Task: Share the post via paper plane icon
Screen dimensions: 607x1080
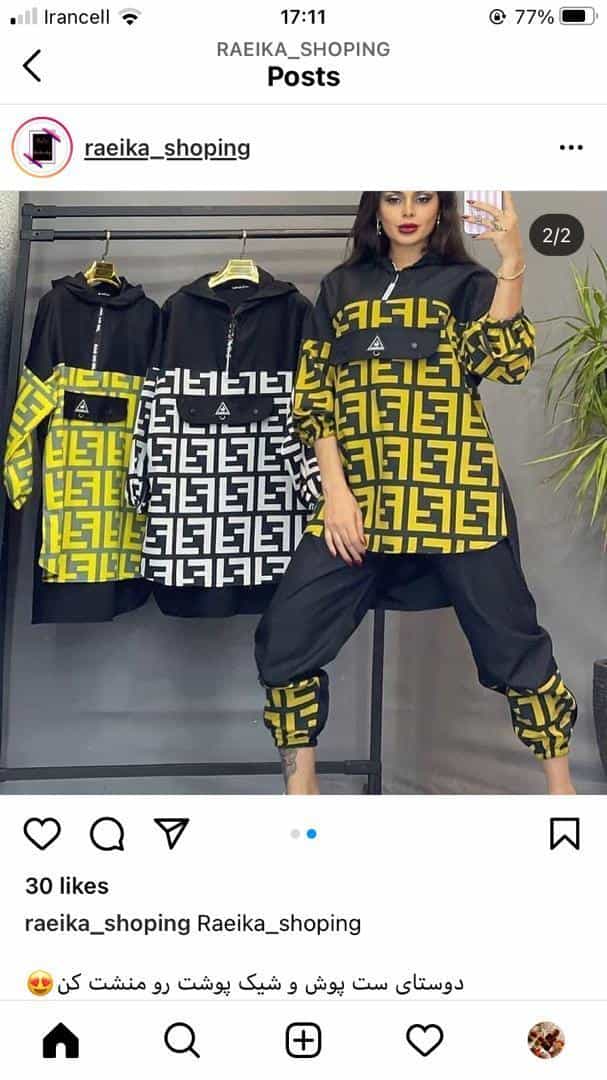Action: pos(171,832)
